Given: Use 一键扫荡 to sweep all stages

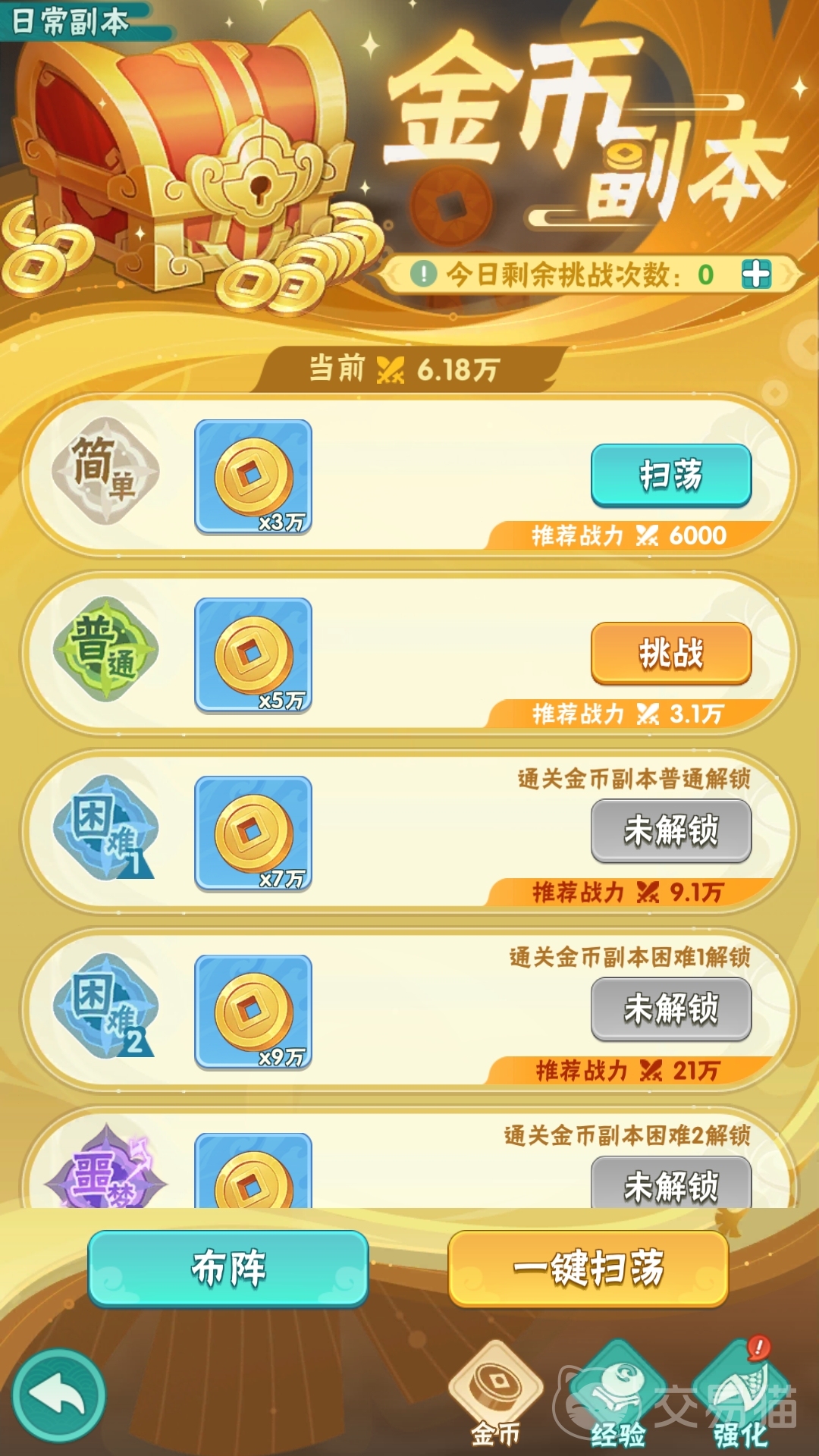Looking at the screenshot, I should point(588,1268).
